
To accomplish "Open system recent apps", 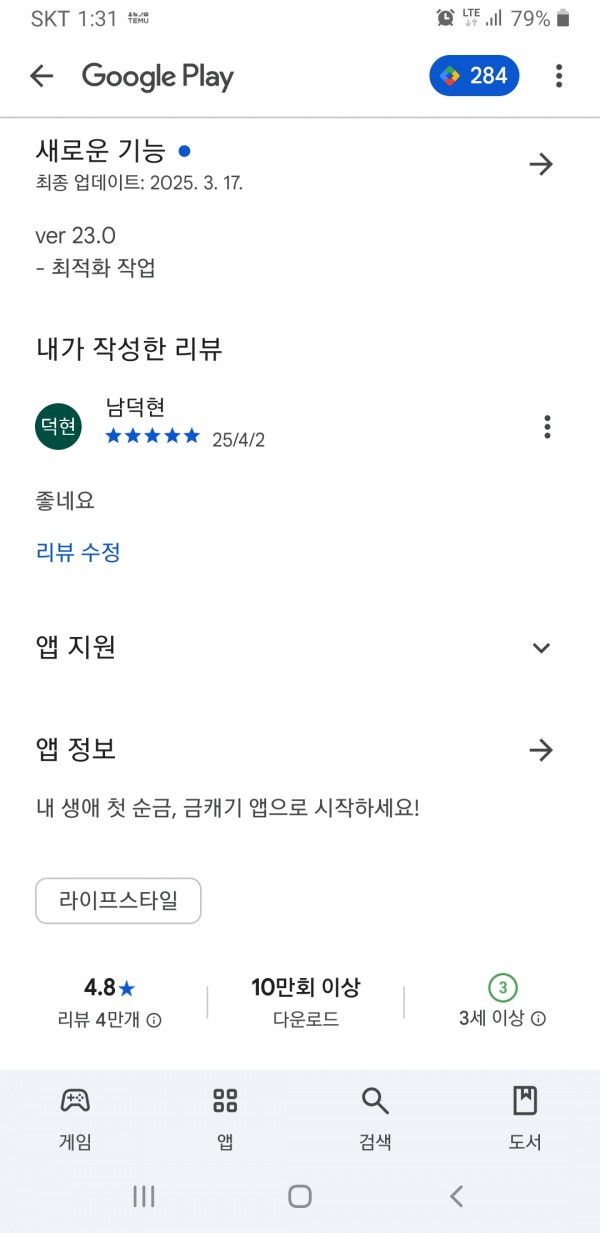I will click(144, 1196).
